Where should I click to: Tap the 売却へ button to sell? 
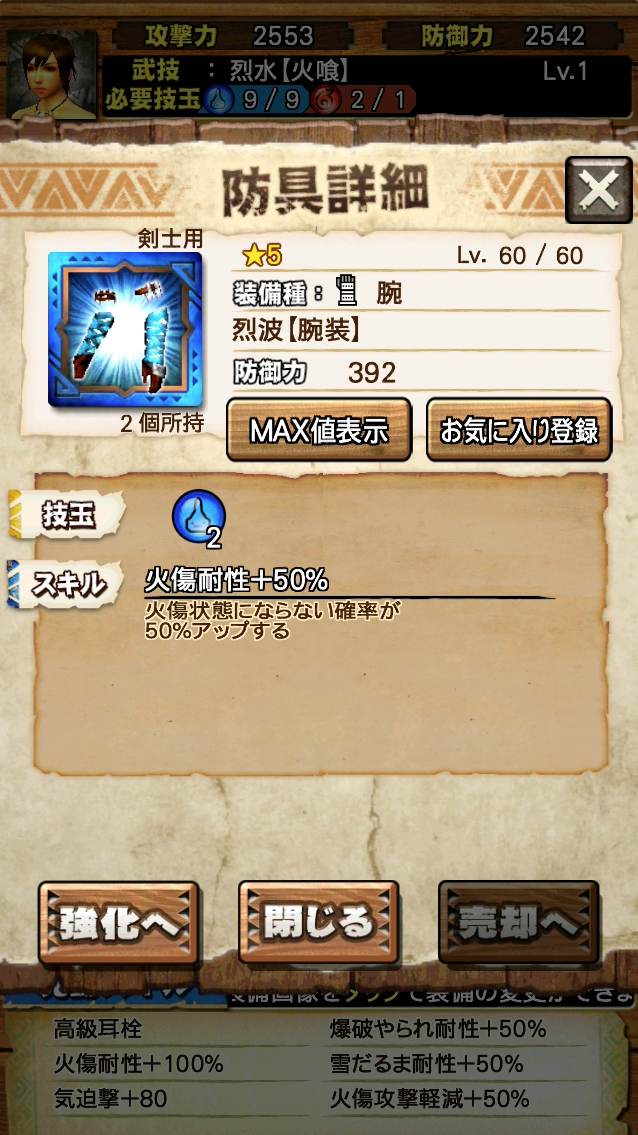coord(518,923)
